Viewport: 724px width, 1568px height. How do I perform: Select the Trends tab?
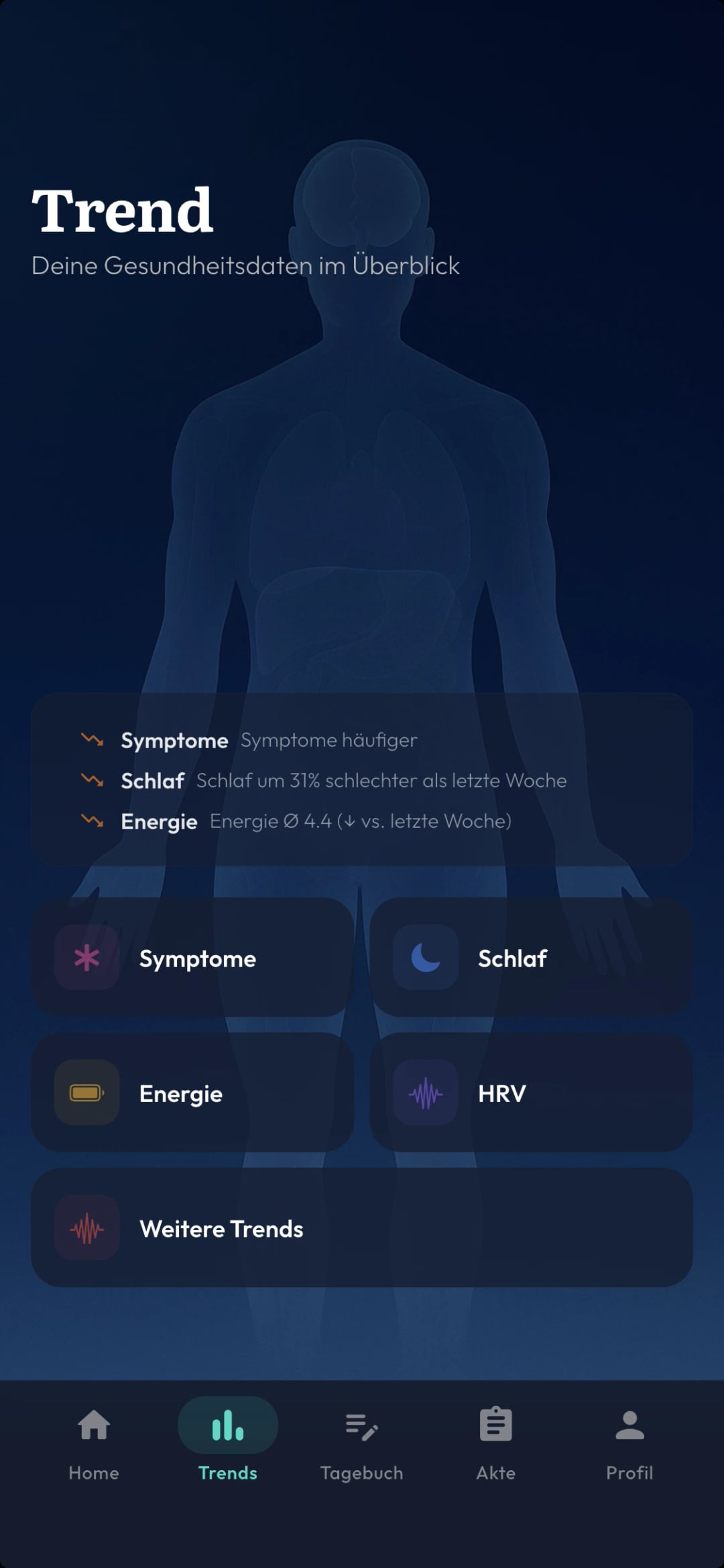coord(228,1441)
